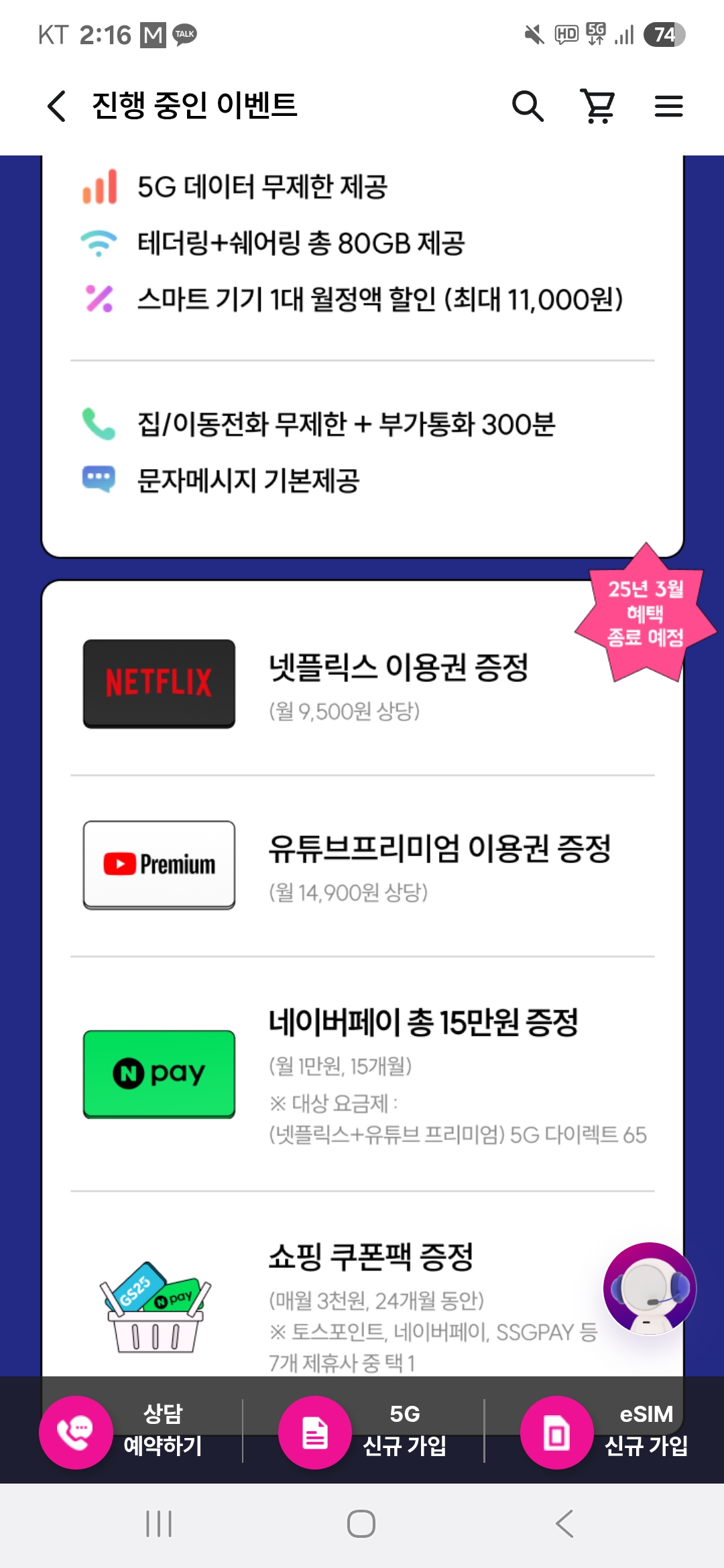The width and height of the screenshot is (724, 1568).
Task: Open the shopping cart
Action: pyautogui.click(x=598, y=106)
